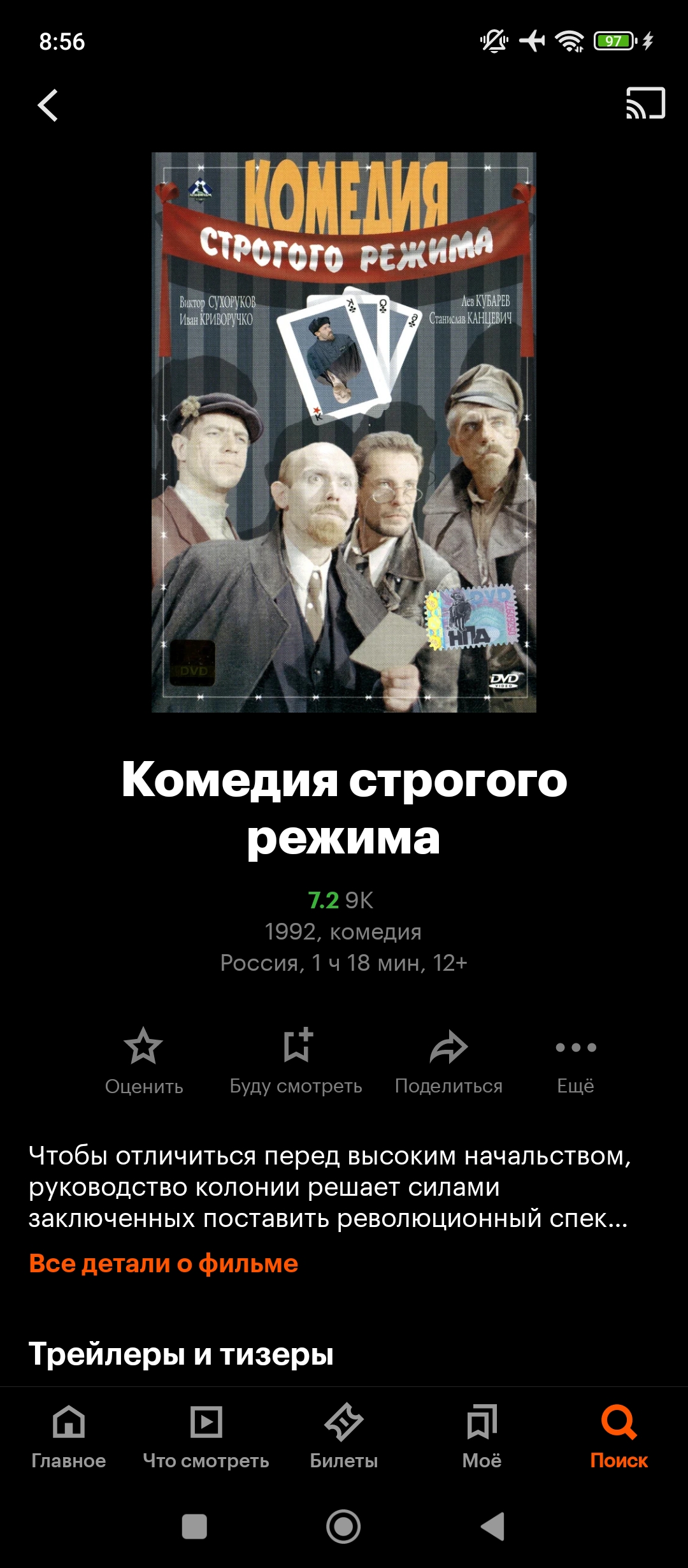Viewport: 688px width, 1568px height.
Task: Open the Ещё more options menu
Action: 576,1061
